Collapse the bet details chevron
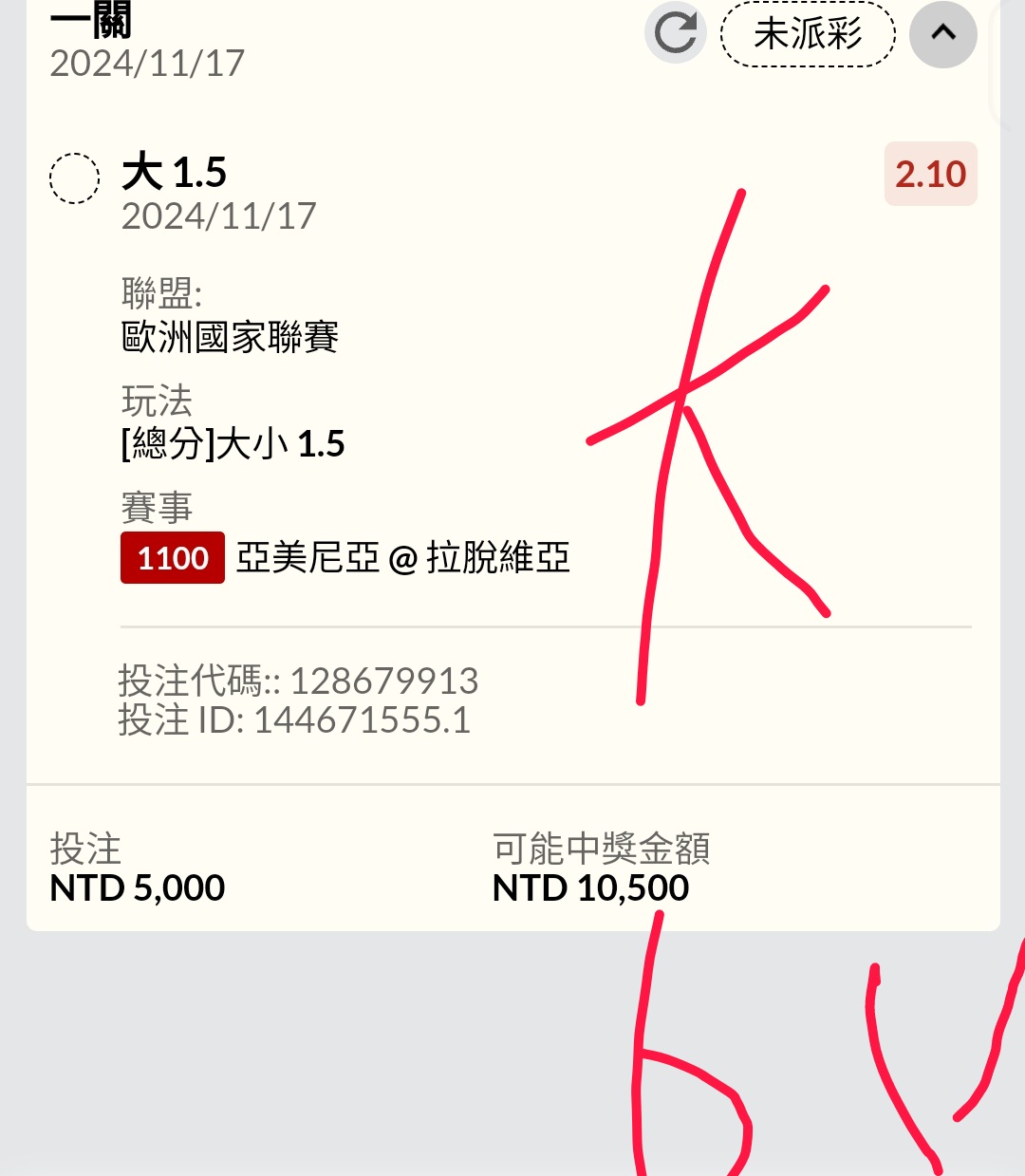 (942, 34)
